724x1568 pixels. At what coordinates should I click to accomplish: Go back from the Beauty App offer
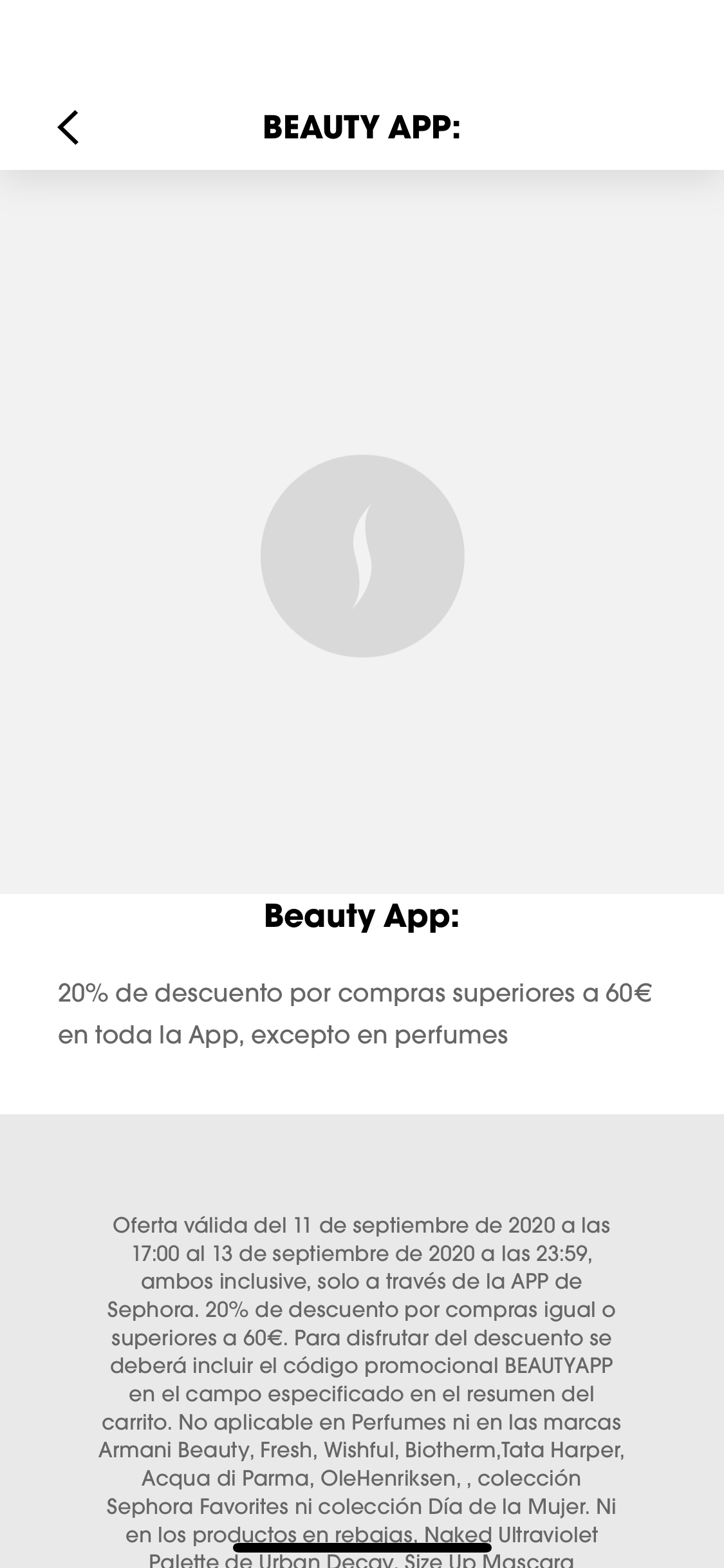click(x=68, y=127)
